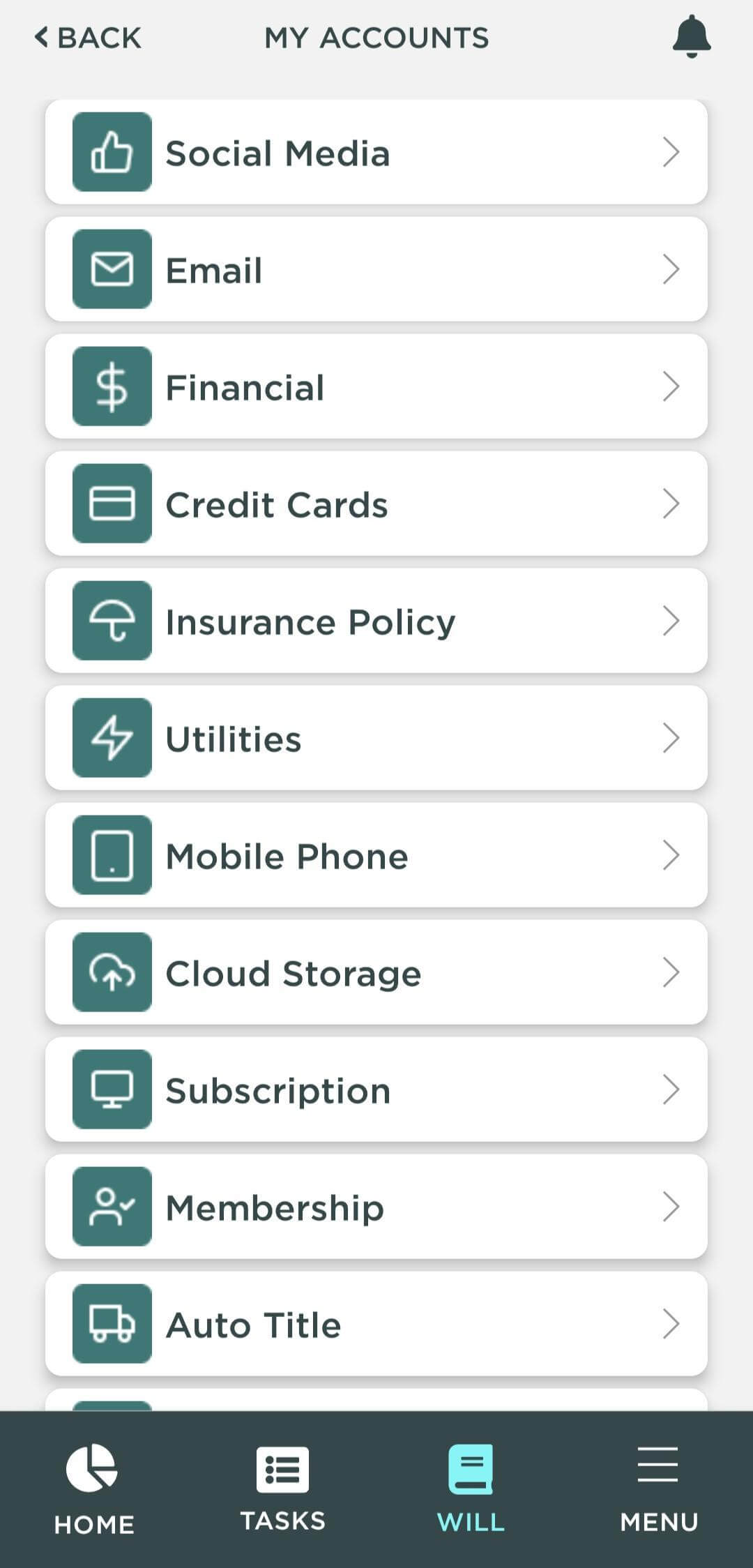Open the notifications bell
This screenshot has height=1568, width=753.
691,37
